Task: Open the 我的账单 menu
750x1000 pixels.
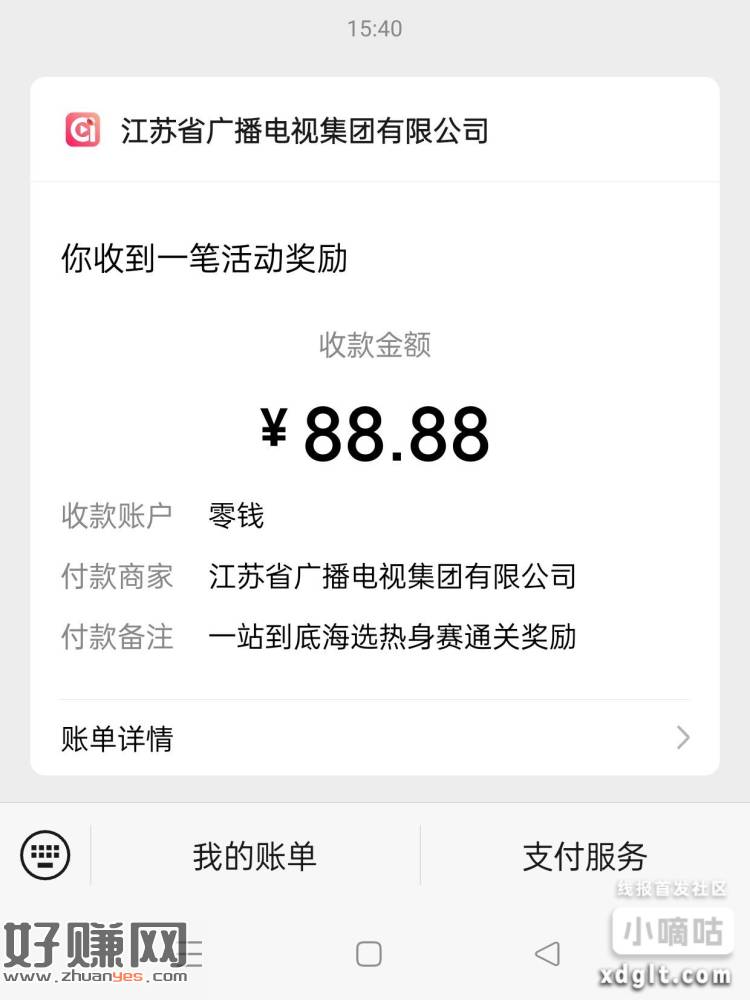Action: pos(254,856)
